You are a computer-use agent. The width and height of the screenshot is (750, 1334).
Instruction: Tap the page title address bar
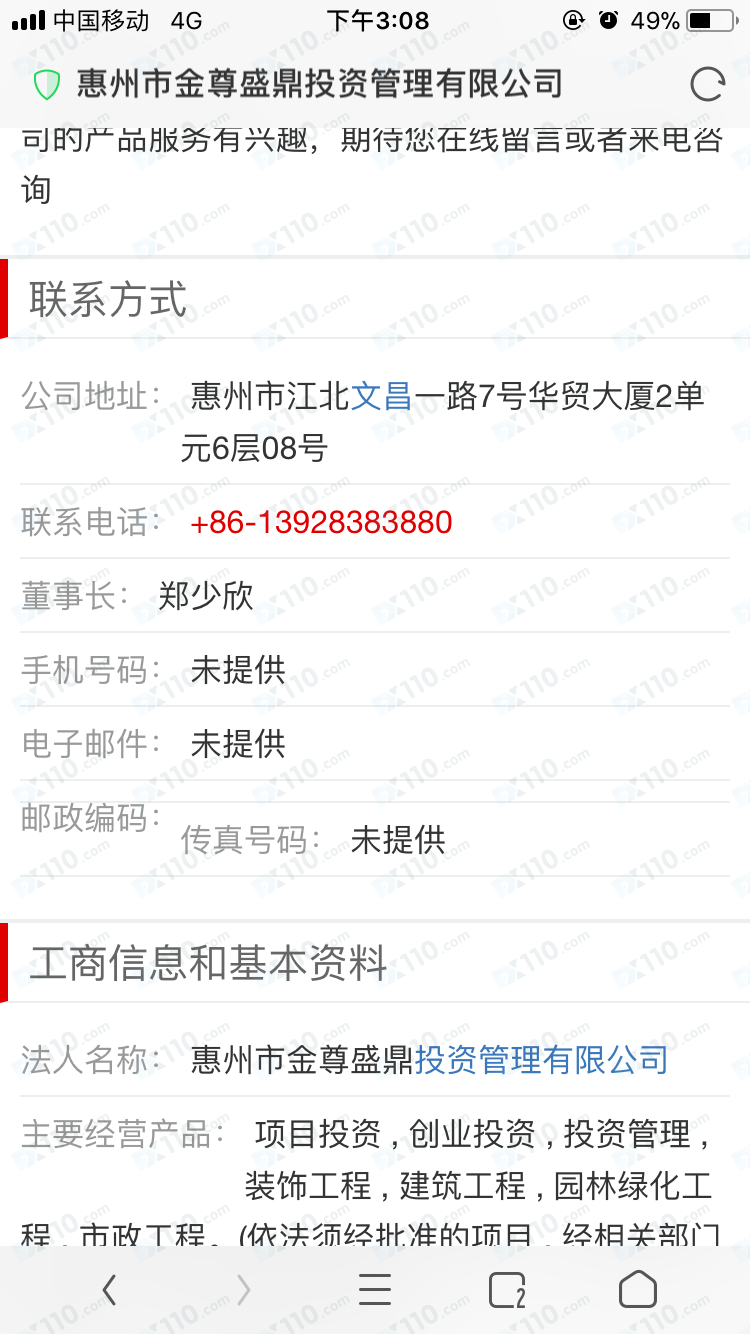[x=320, y=84]
